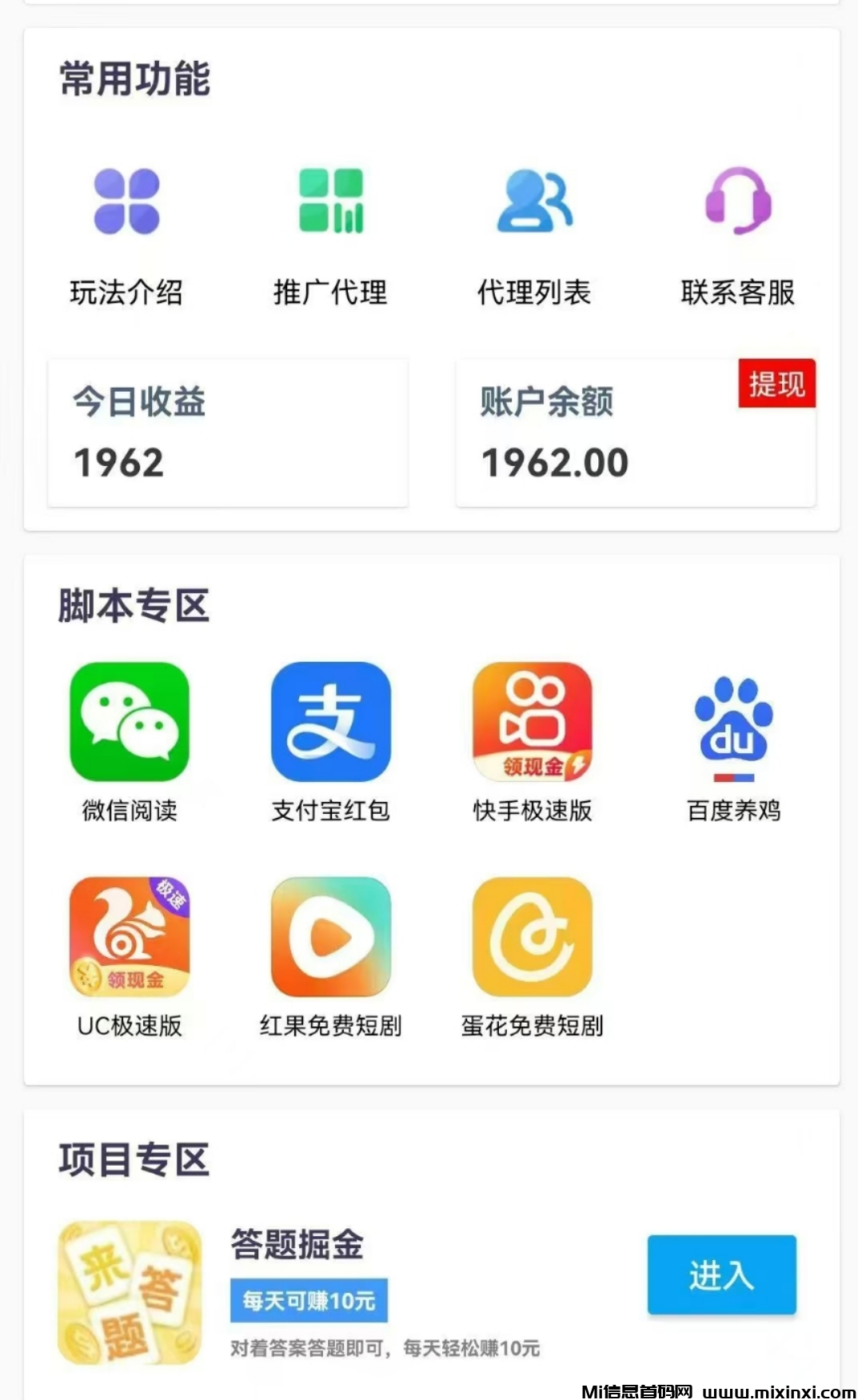Click the 每天可赚10元 badge link
The height and width of the screenshot is (1400, 858).
click(x=308, y=1302)
